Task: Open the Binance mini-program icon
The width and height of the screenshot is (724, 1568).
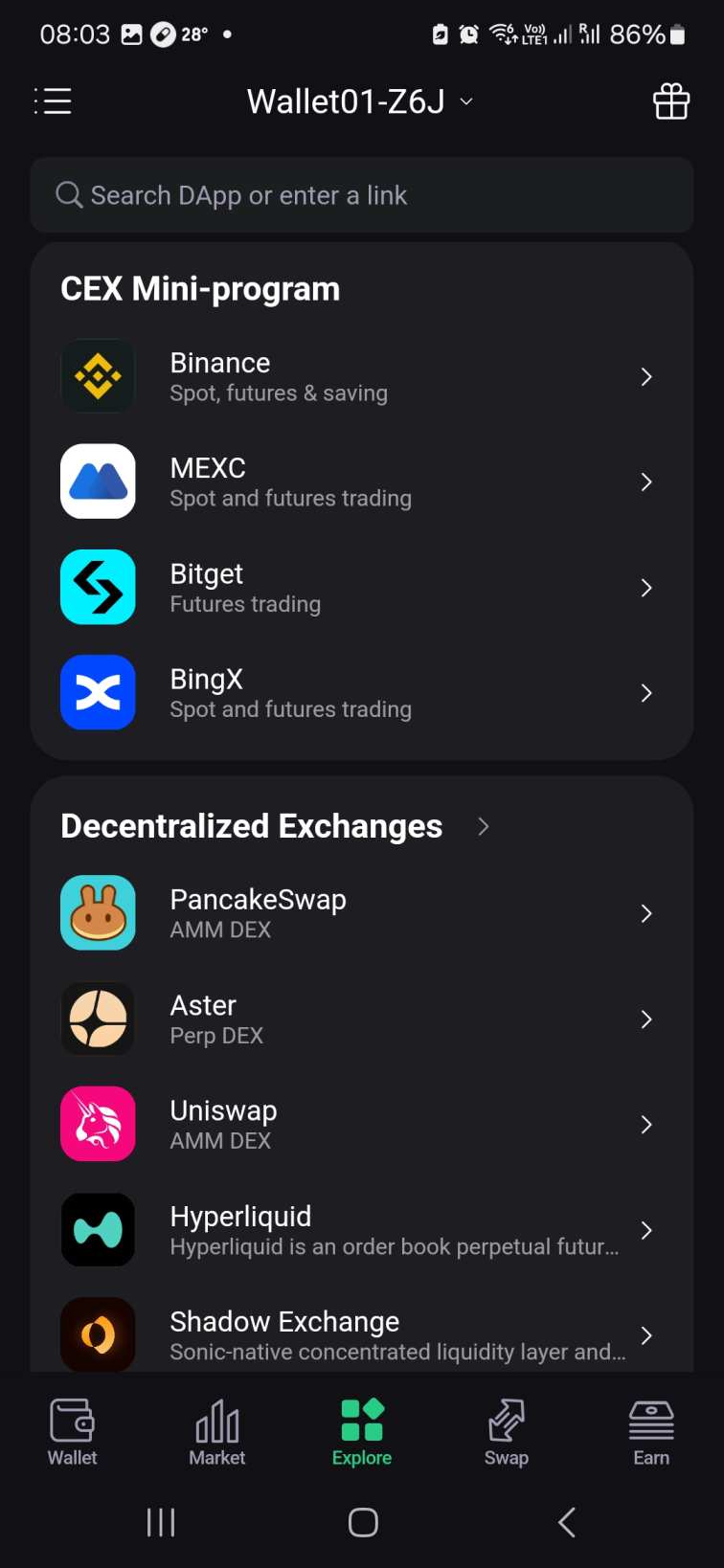Action: (x=98, y=376)
